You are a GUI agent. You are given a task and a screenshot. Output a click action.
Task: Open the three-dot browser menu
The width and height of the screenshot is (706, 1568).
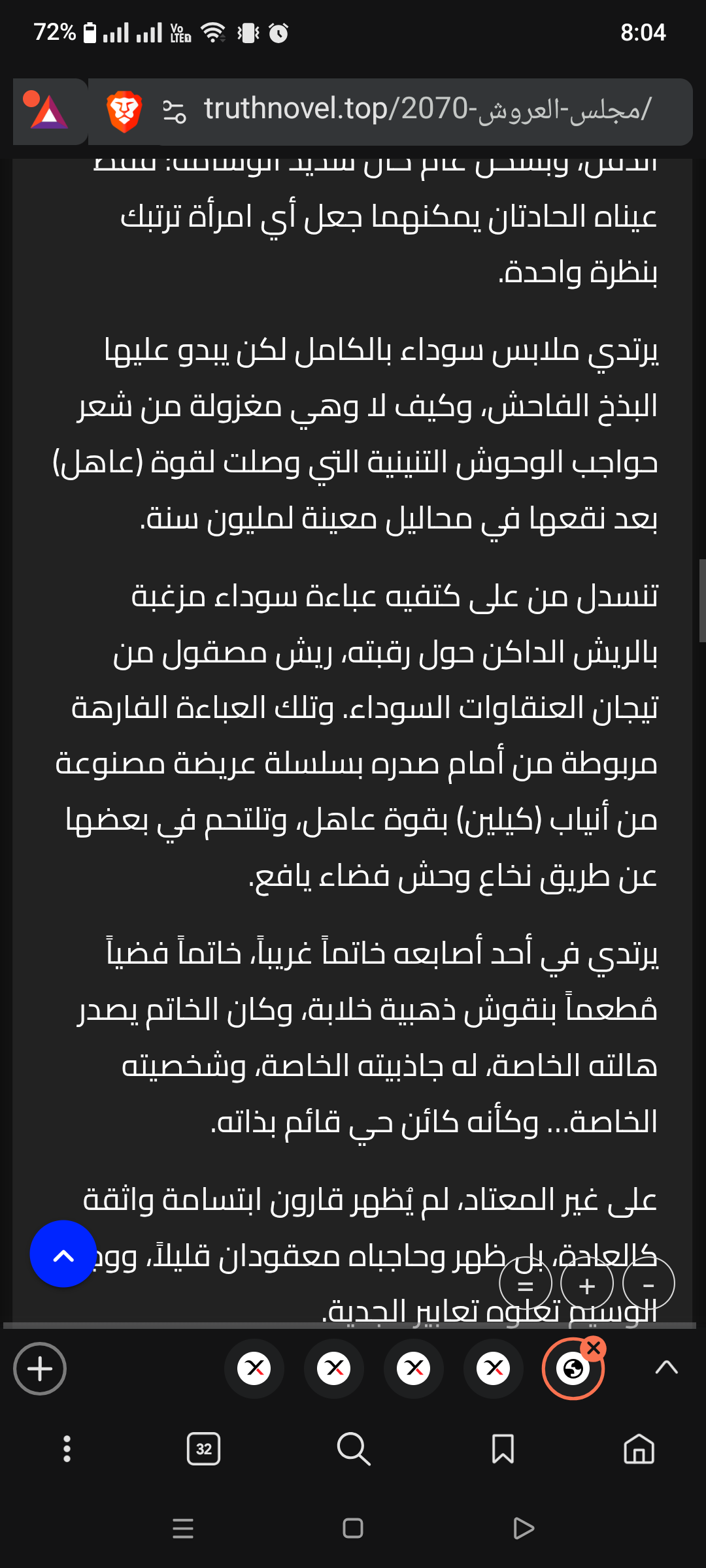[67, 1448]
